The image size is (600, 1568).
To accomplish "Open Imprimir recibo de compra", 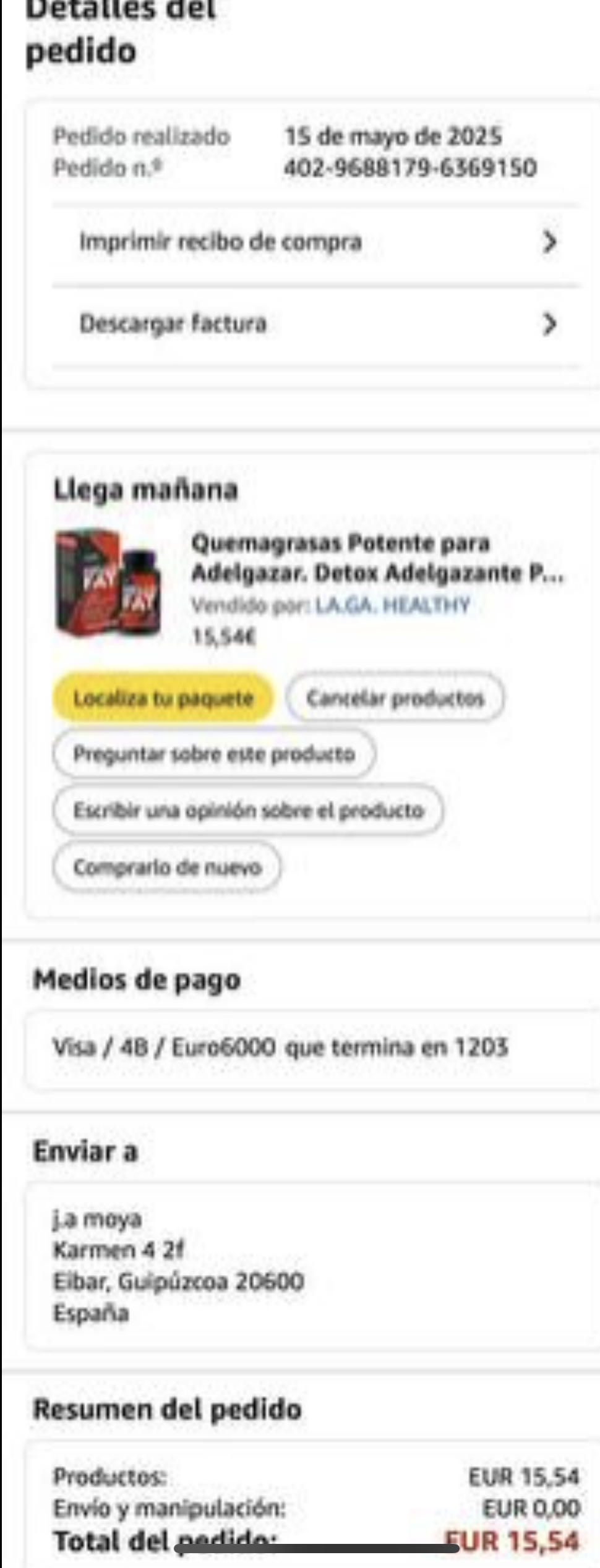I will coord(315,242).
